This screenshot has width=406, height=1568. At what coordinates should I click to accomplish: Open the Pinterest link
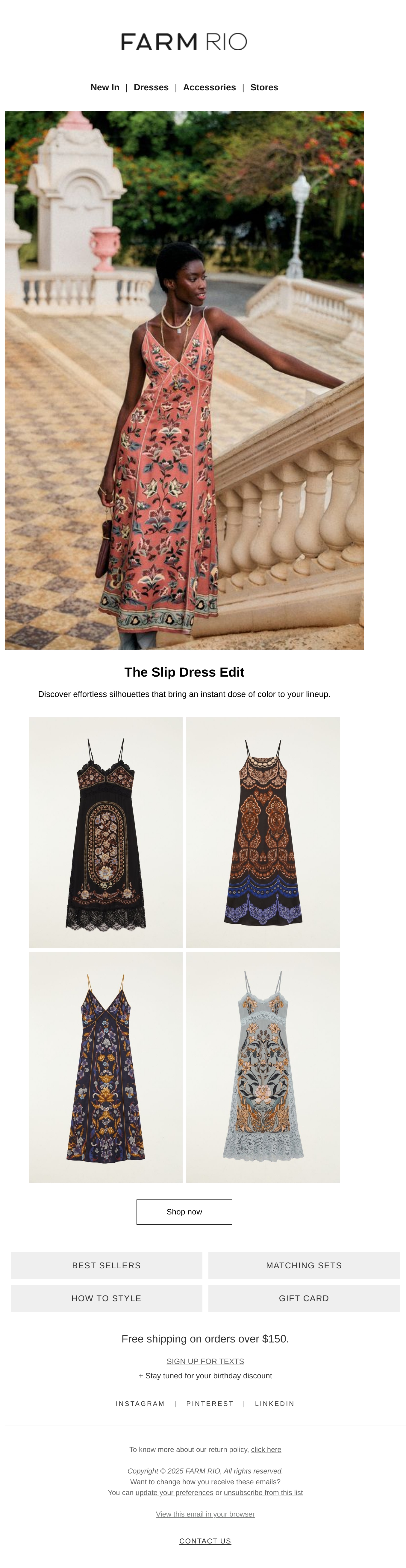[x=210, y=1404]
